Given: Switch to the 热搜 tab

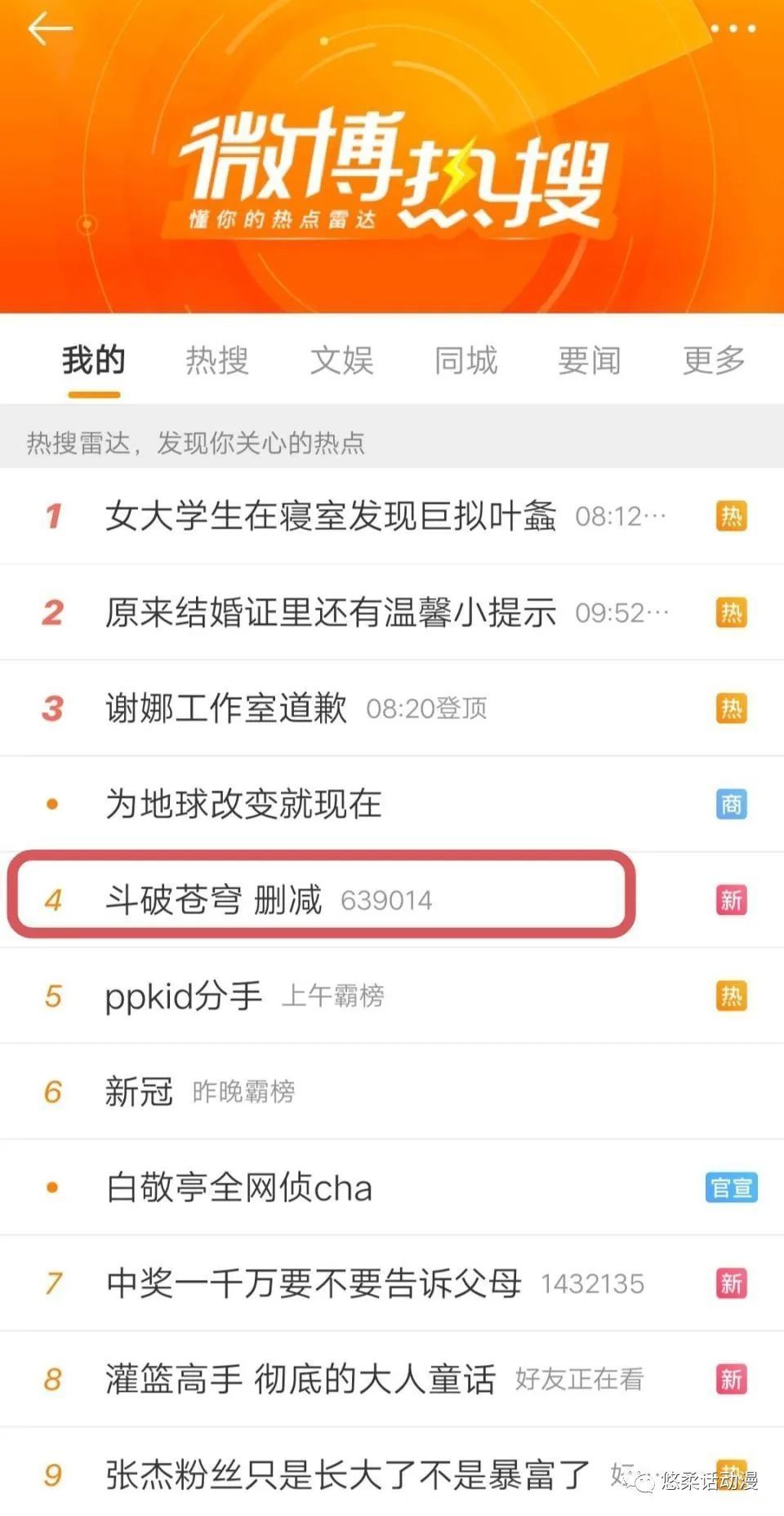Looking at the screenshot, I should [217, 360].
